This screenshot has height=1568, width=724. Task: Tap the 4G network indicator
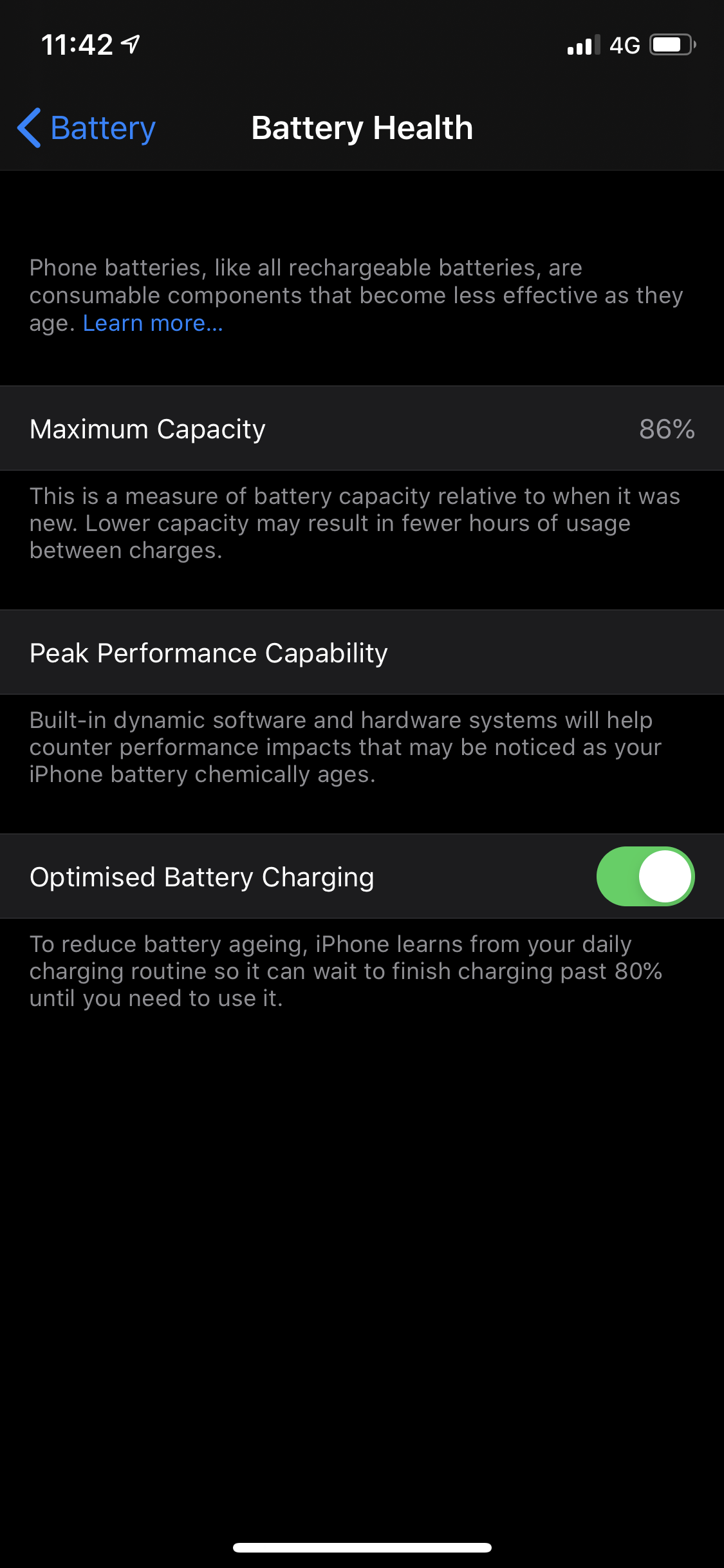point(624,44)
